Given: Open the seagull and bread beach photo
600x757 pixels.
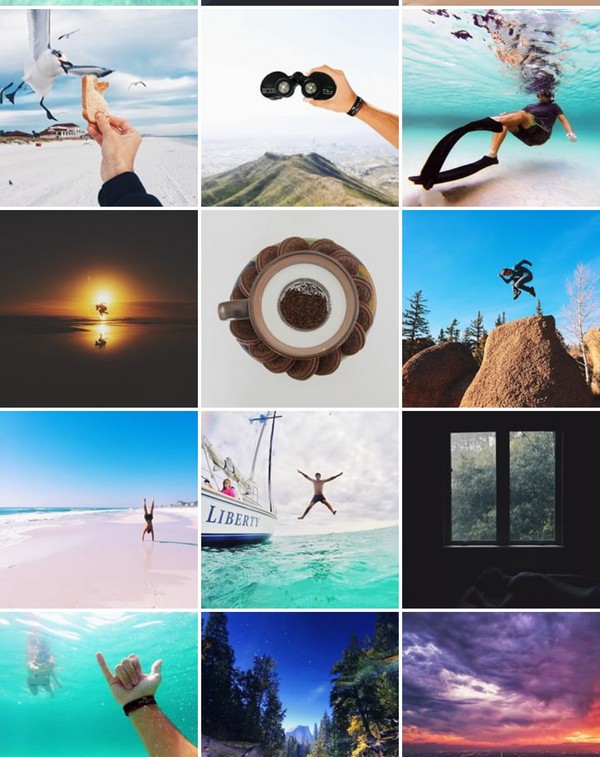Looking at the screenshot, I should coord(98,107).
